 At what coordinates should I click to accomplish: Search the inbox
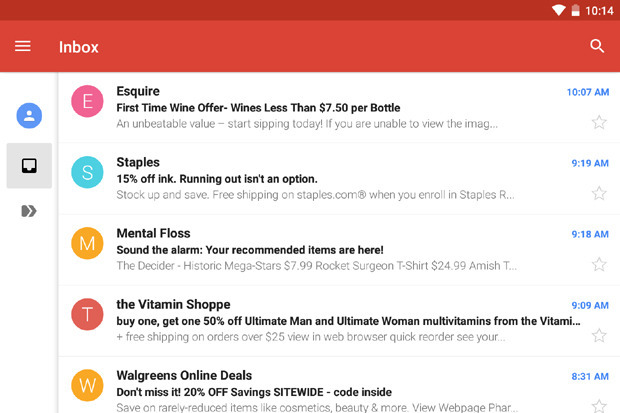[597, 46]
